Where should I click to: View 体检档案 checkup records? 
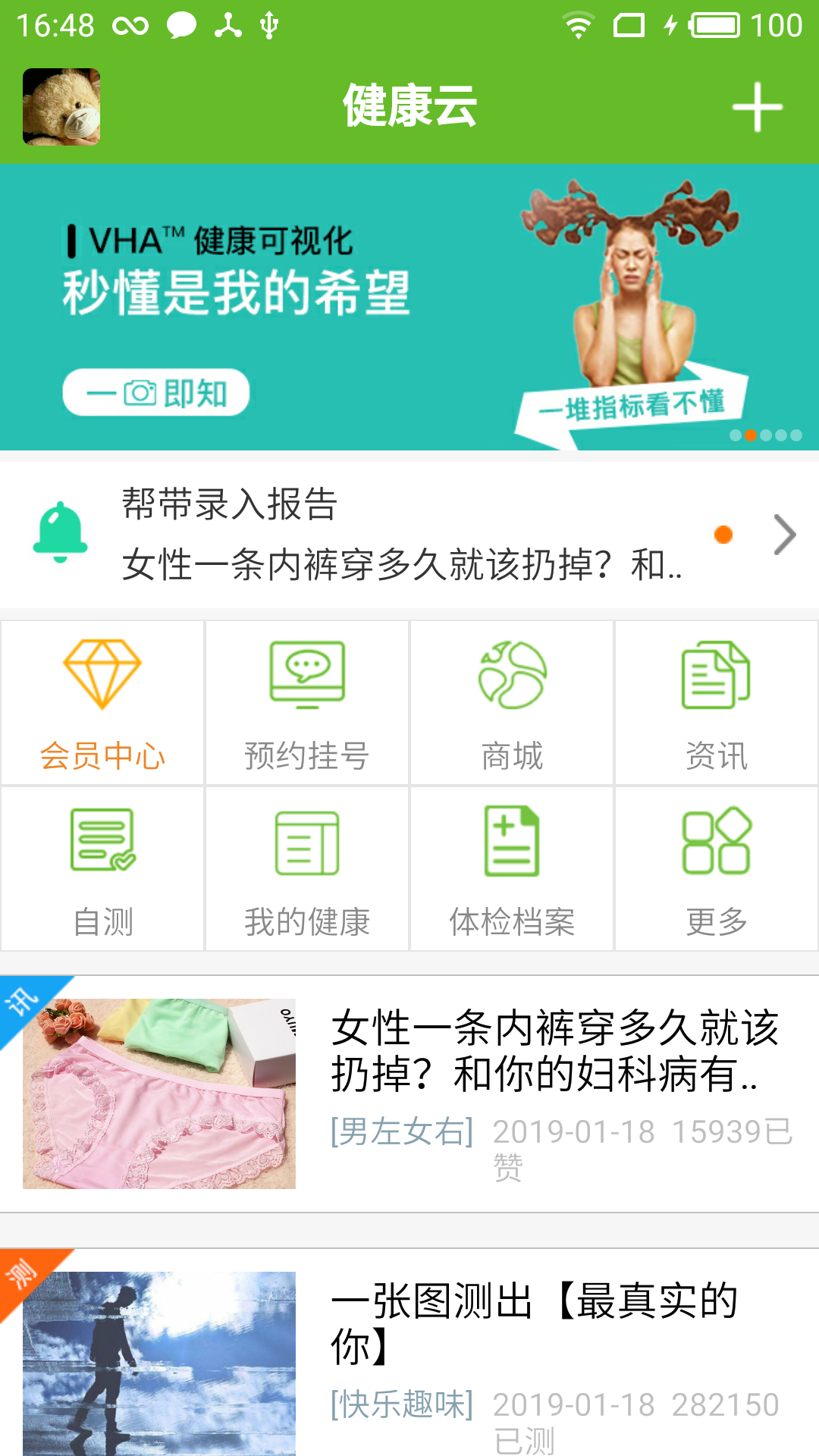512,869
